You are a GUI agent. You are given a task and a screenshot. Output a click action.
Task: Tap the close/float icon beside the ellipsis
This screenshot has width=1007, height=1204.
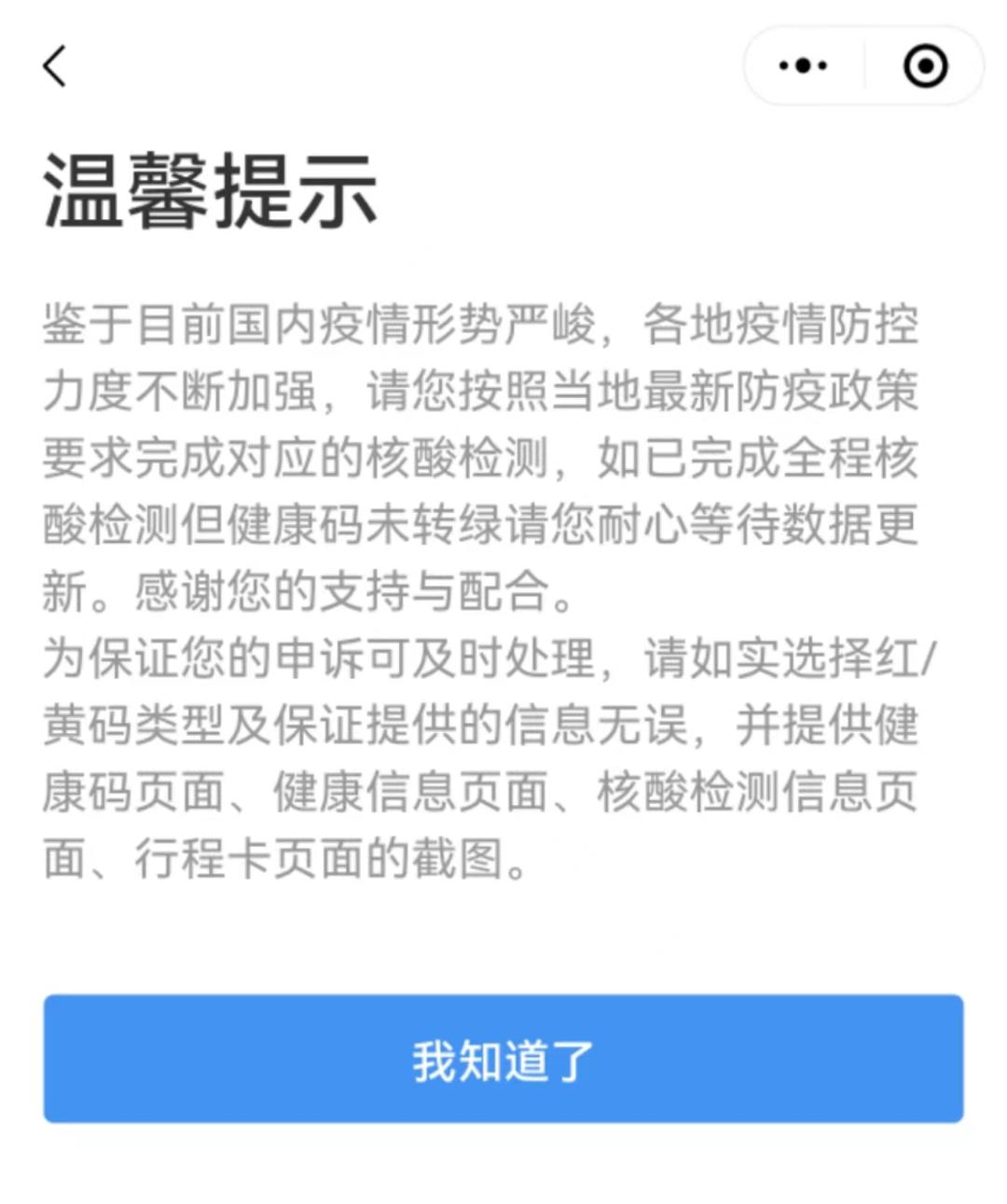tap(923, 65)
